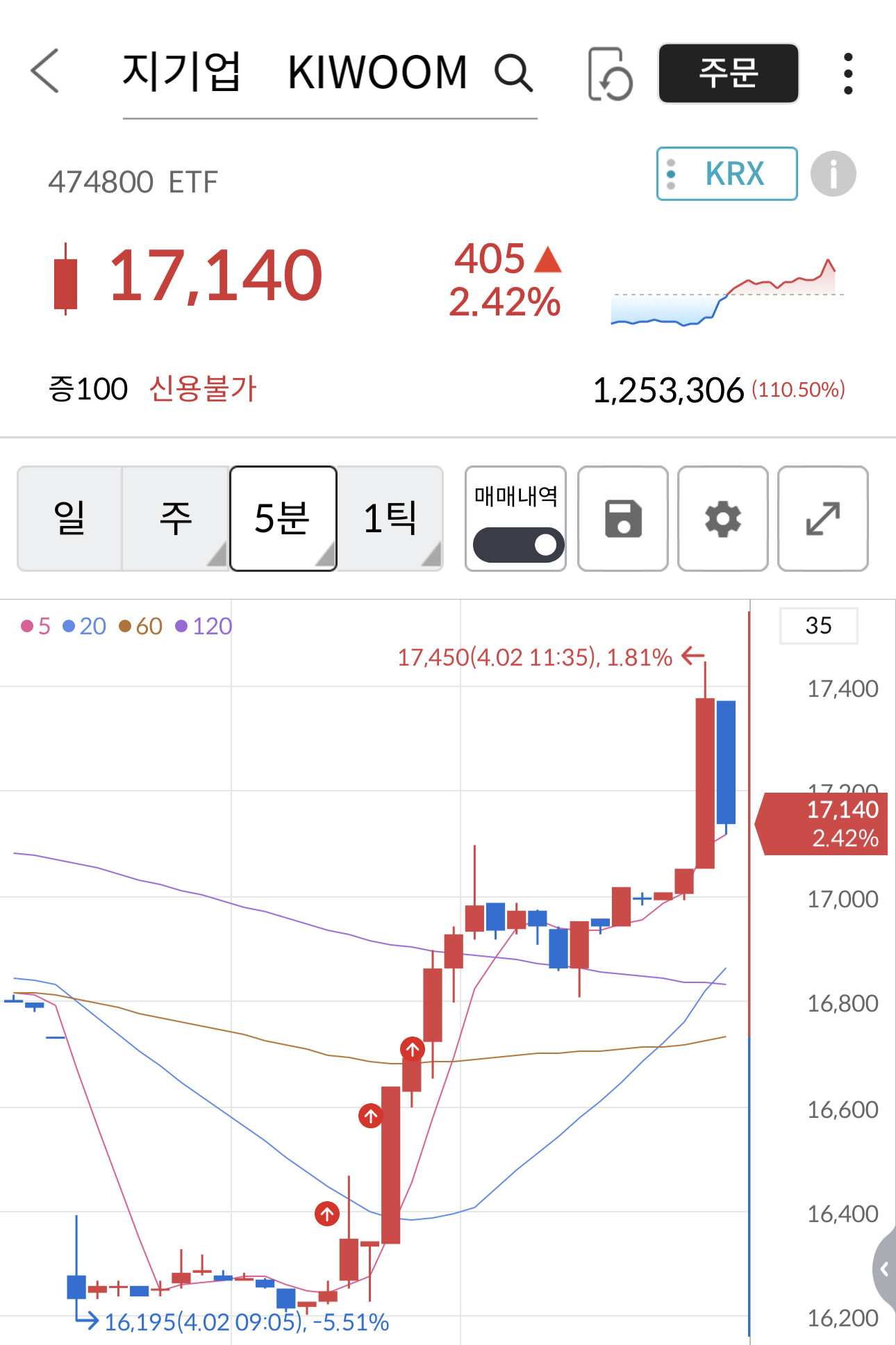Tap the refresh document icon beside 주문
The width and height of the screenshot is (896, 1345).
(610, 74)
